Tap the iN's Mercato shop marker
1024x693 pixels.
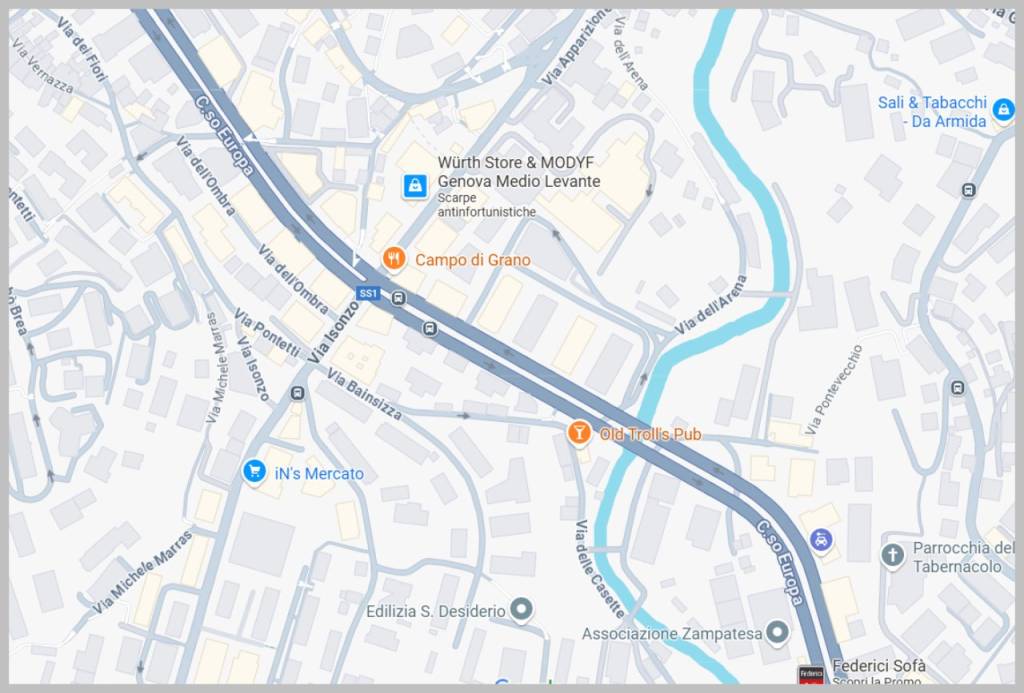tap(255, 471)
